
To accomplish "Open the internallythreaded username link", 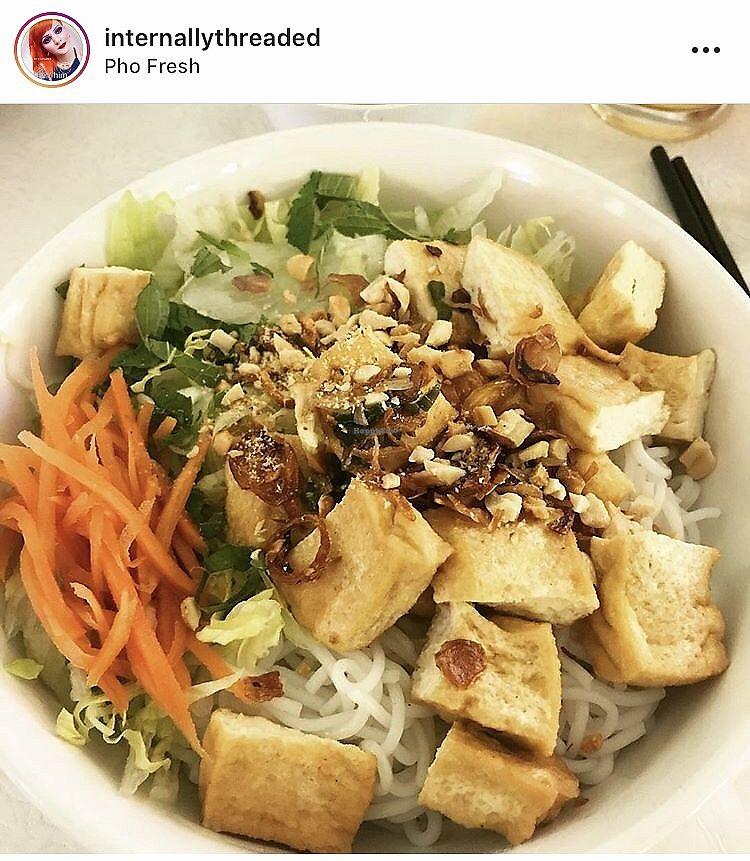I will 212,38.
